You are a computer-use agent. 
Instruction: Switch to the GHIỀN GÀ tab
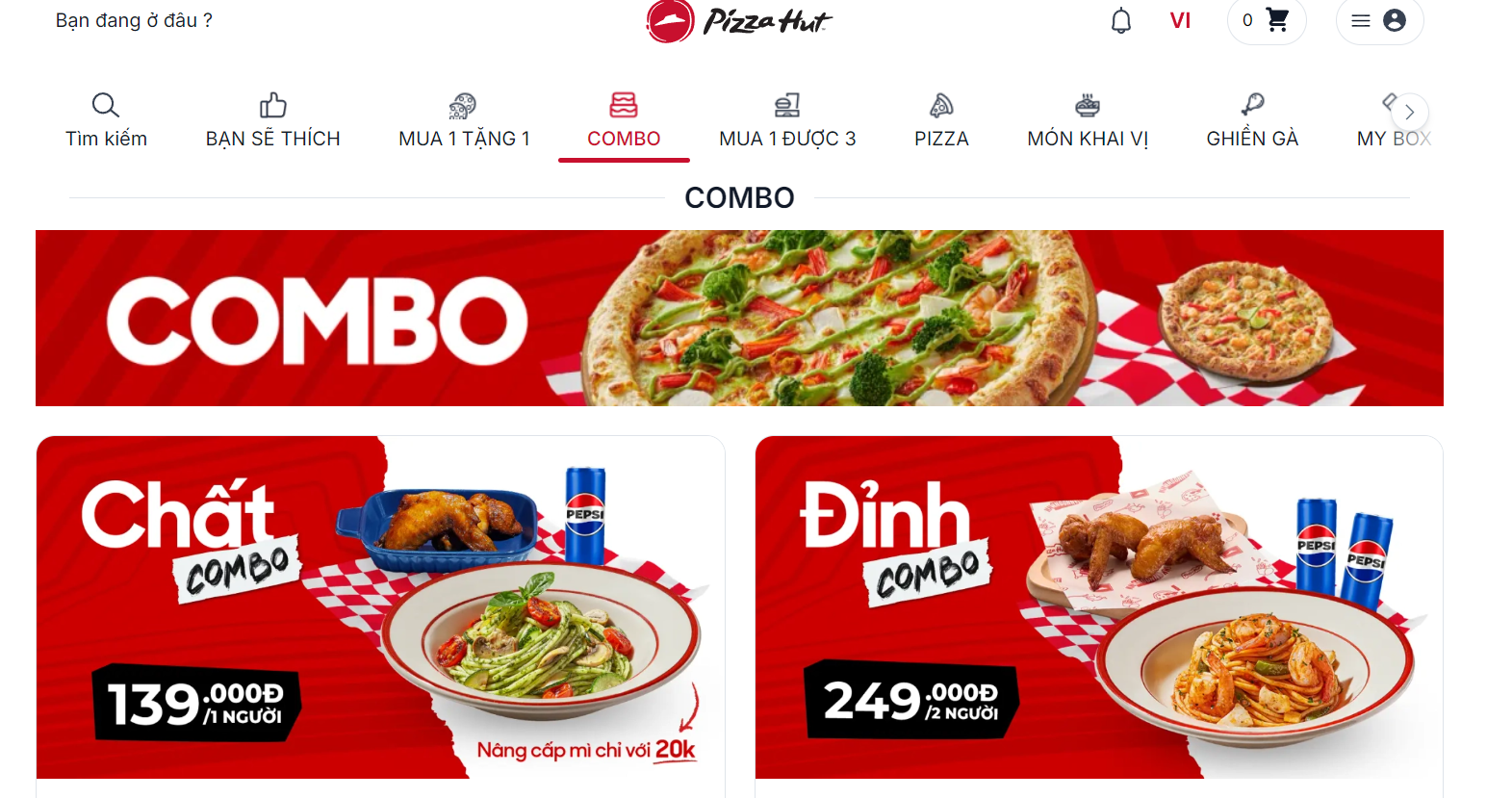tap(1252, 120)
